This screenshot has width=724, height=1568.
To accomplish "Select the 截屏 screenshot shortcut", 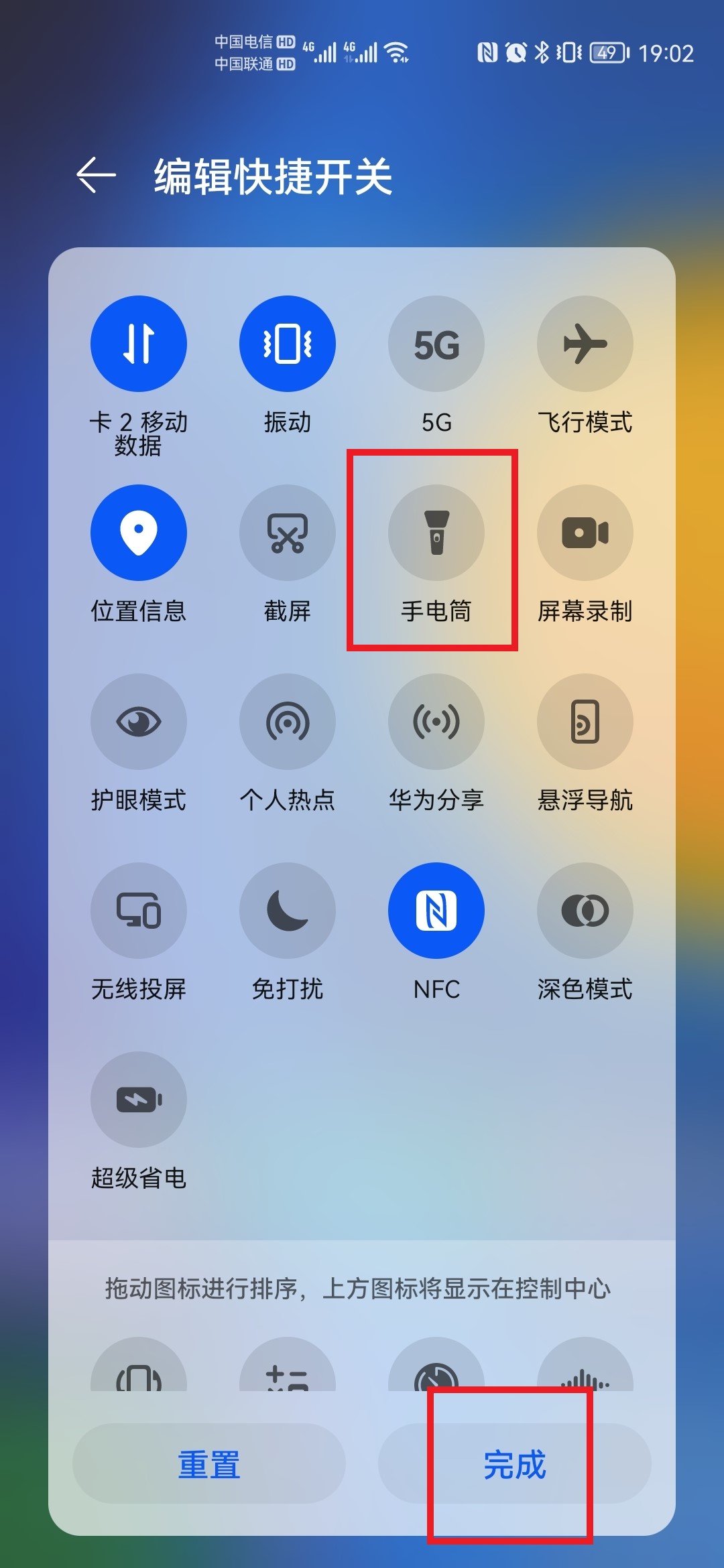I will click(x=288, y=533).
